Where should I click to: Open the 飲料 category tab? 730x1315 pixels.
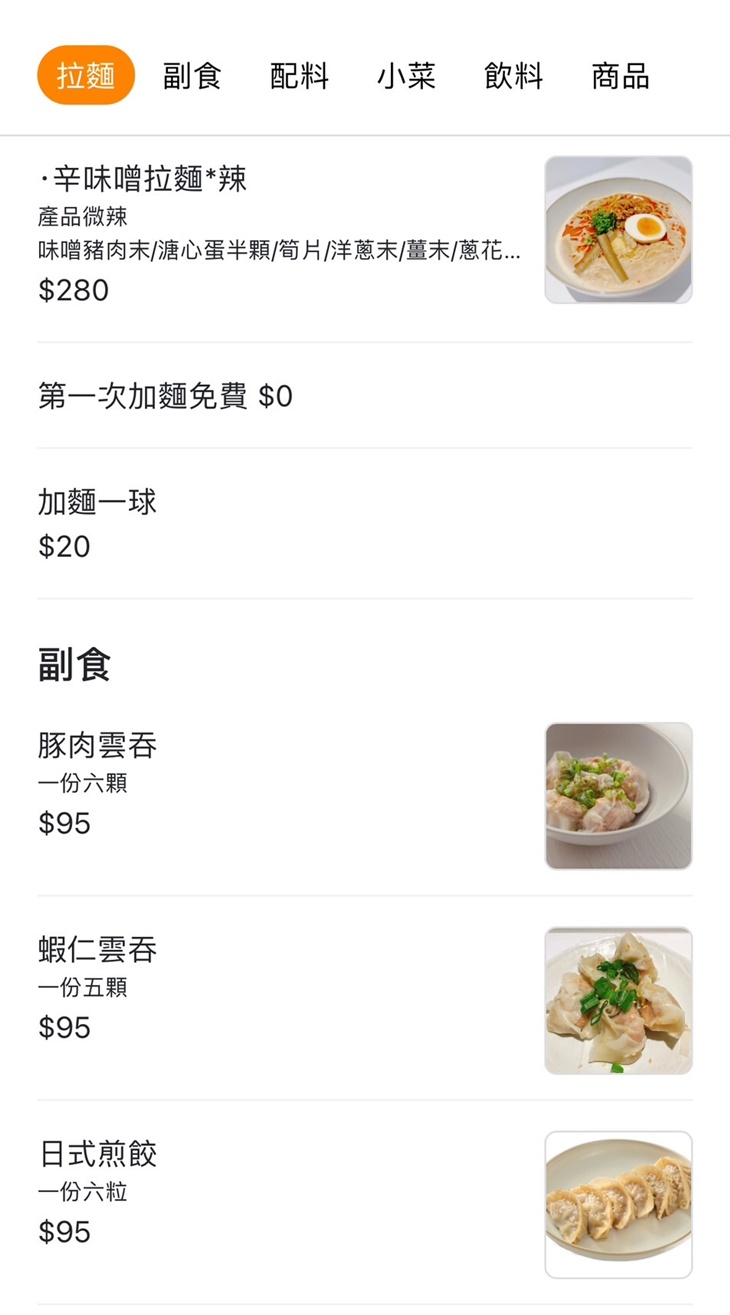(x=513, y=75)
